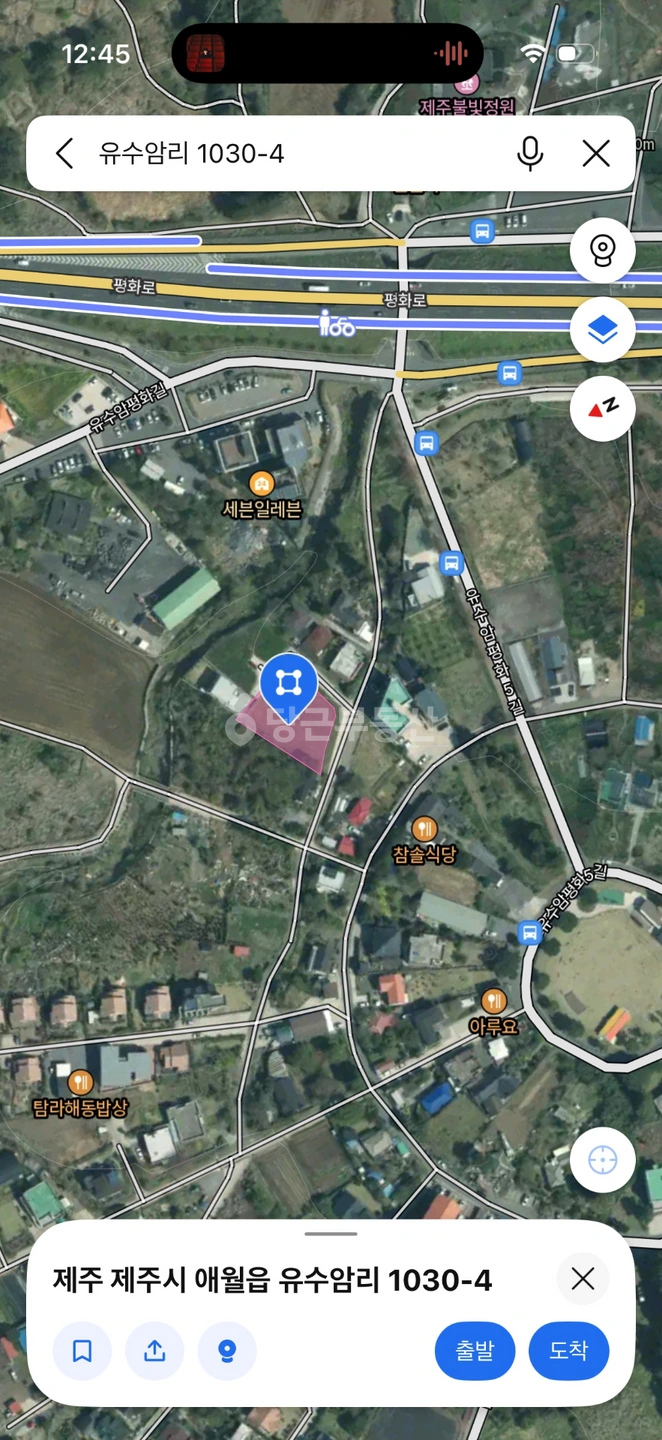Image resolution: width=662 pixels, height=1440 pixels.
Task: Open the map layers button
Action: 603,330
